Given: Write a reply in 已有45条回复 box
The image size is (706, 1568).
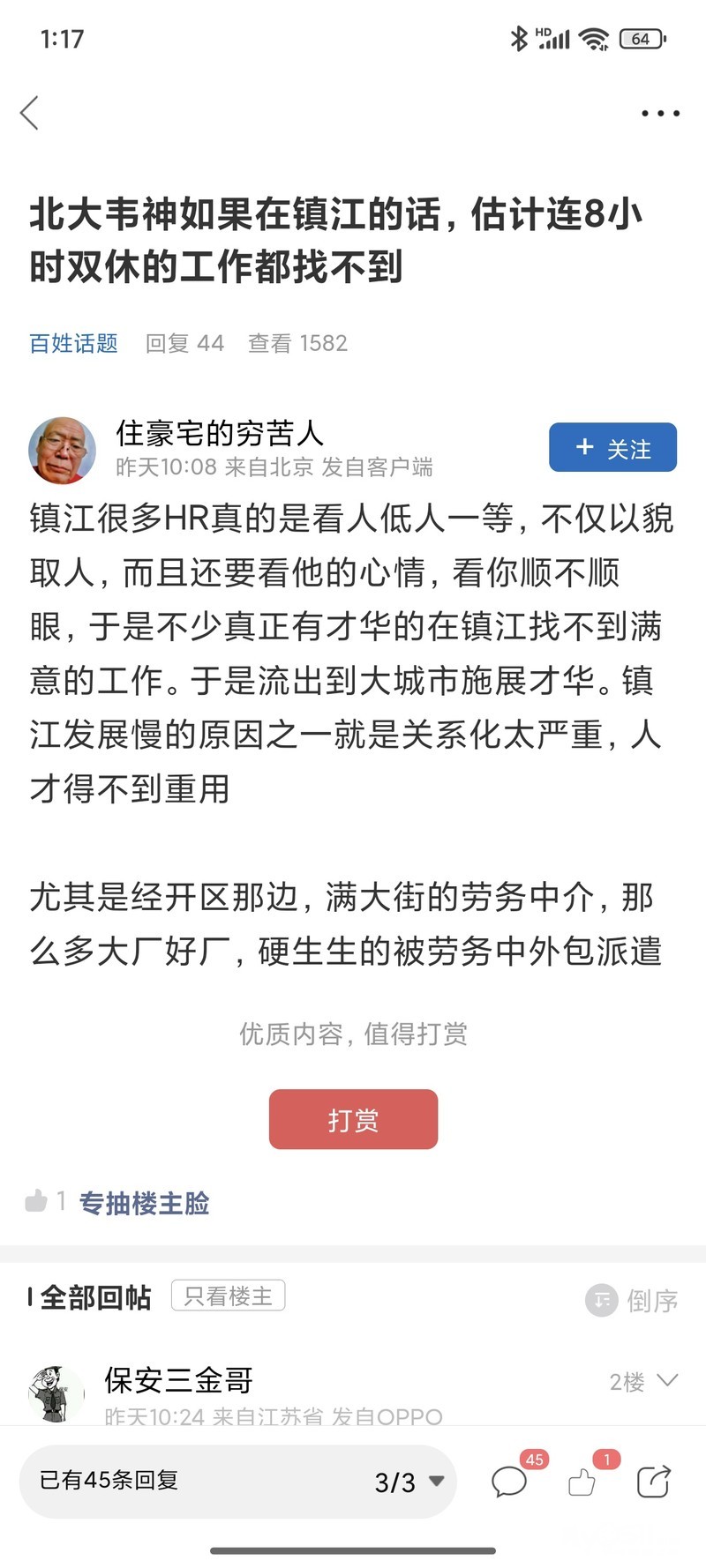Looking at the screenshot, I should point(176,1481).
